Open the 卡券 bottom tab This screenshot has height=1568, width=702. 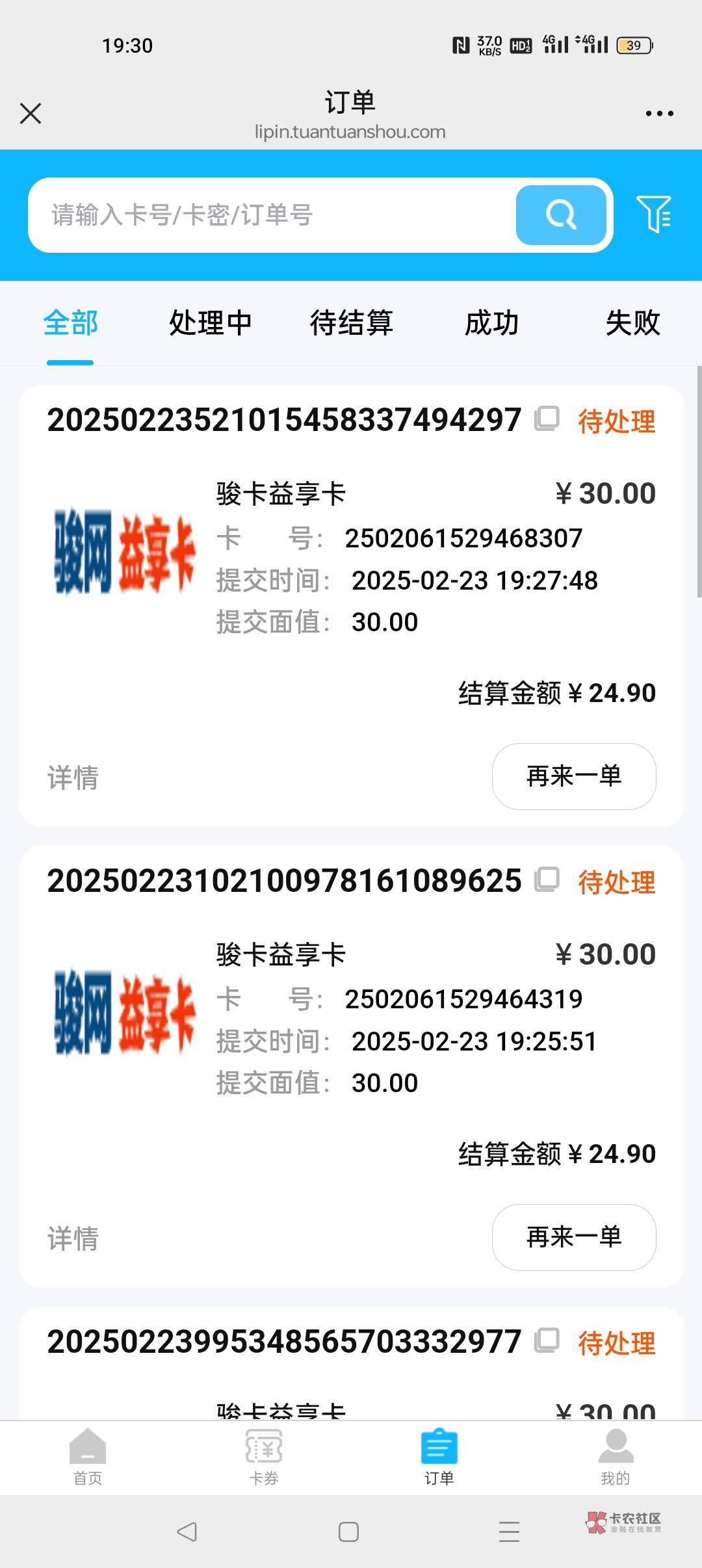pyautogui.click(x=263, y=1458)
